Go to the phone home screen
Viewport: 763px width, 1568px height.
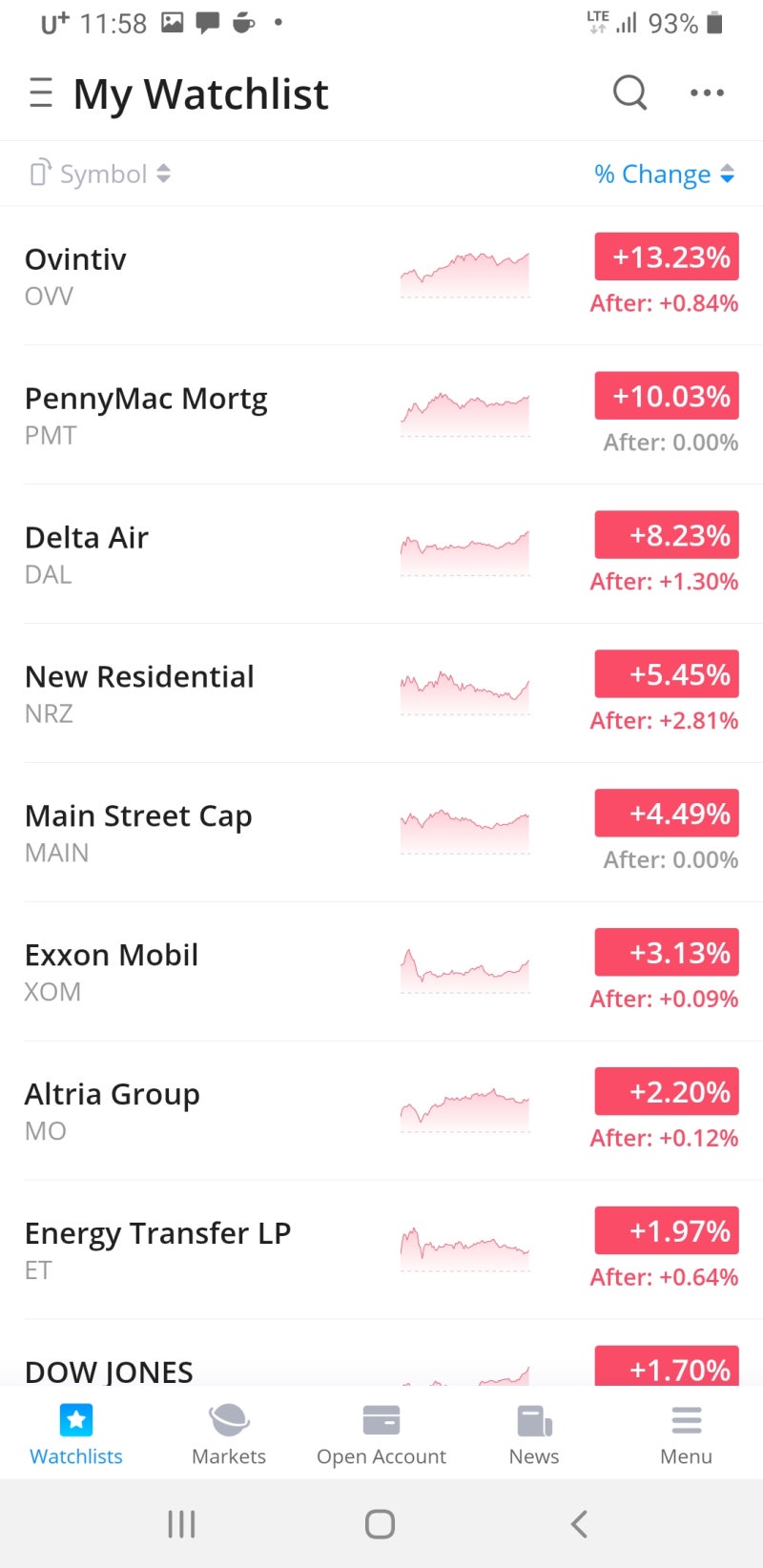click(380, 1524)
